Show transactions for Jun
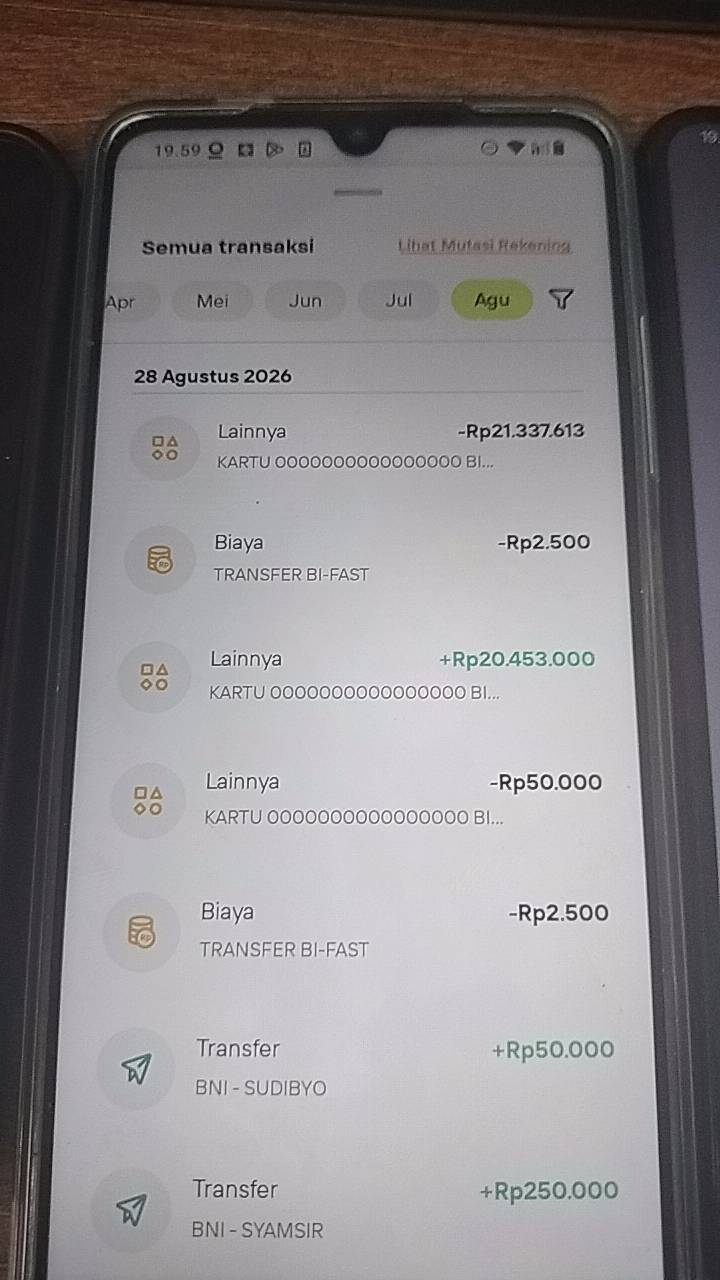This screenshot has height=1280, width=720. tap(305, 301)
